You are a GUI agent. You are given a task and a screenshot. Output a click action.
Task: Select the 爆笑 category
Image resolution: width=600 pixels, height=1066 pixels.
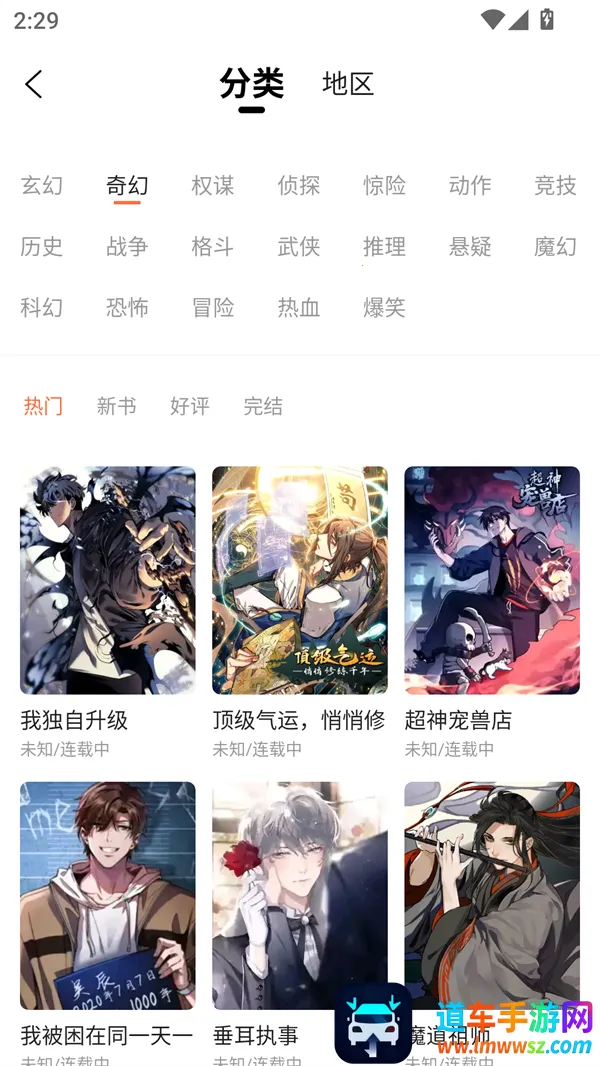click(384, 307)
